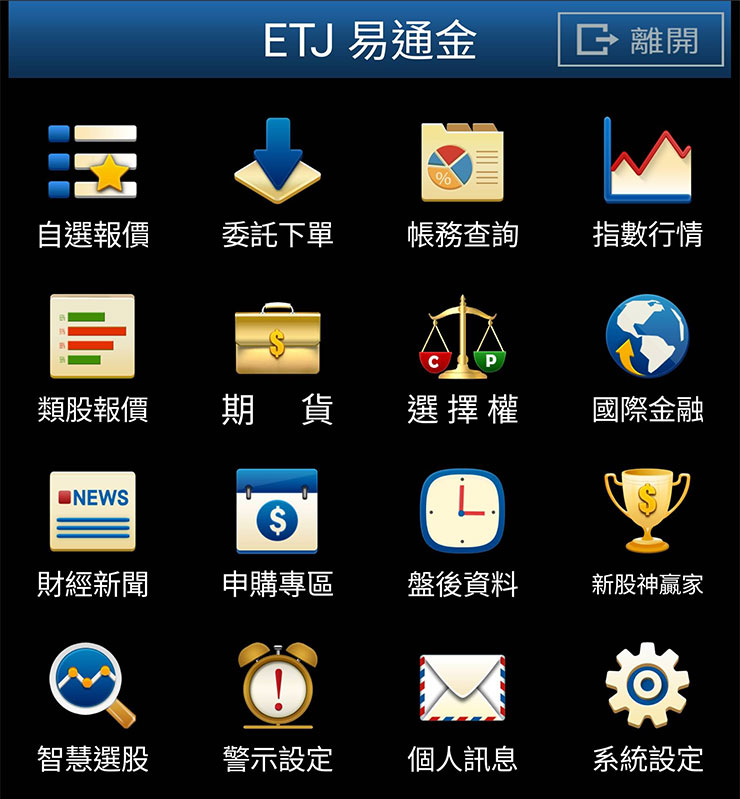Tap the 申購專區 subscription calendar icon
Screen dimensions: 740x799
click(277, 510)
